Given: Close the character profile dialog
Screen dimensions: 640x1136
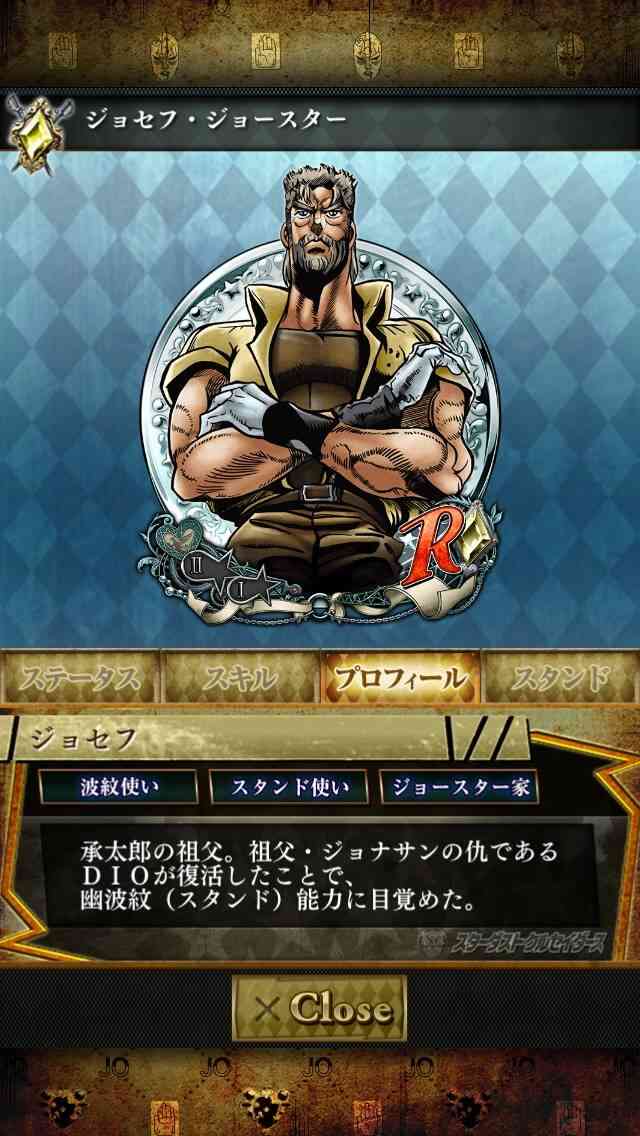Looking at the screenshot, I should click(319, 1008).
